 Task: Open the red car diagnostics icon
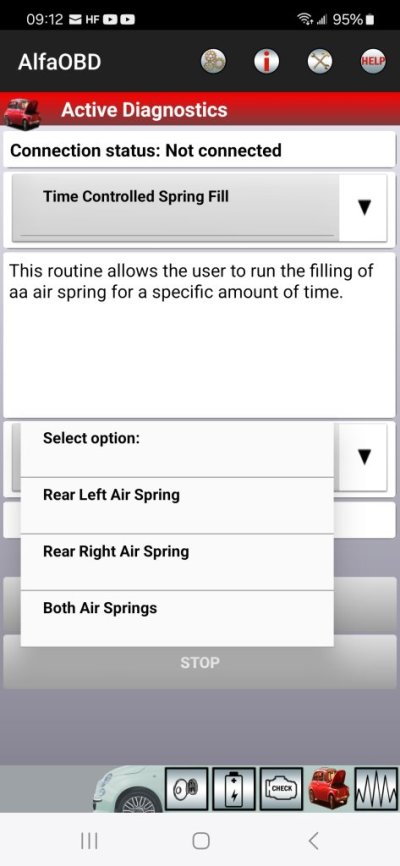pyautogui.click(x=329, y=789)
